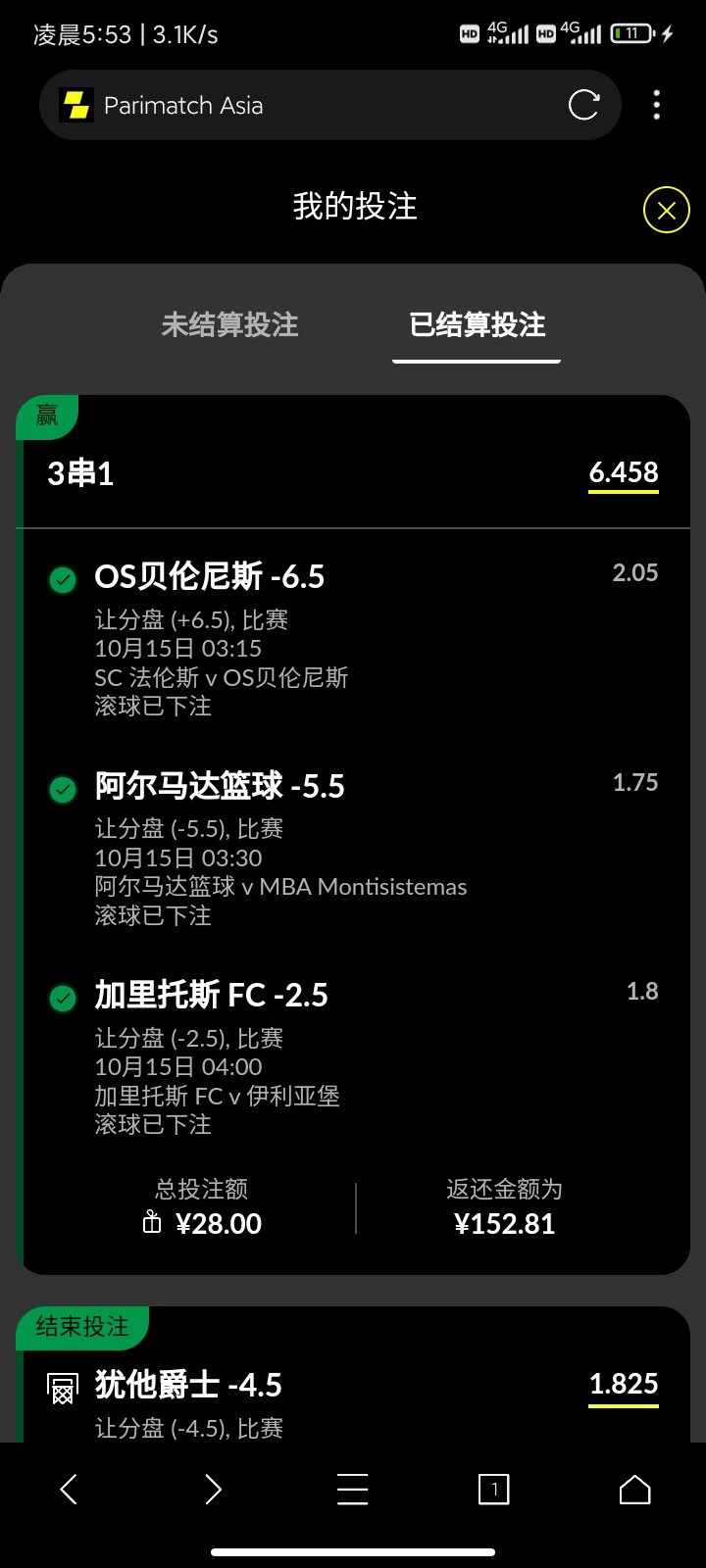Image resolution: width=706 pixels, height=1568 pixels.
Task: Tap the green checkmark beside 加里托斯 FC -2.5
Action: point(62,998)
